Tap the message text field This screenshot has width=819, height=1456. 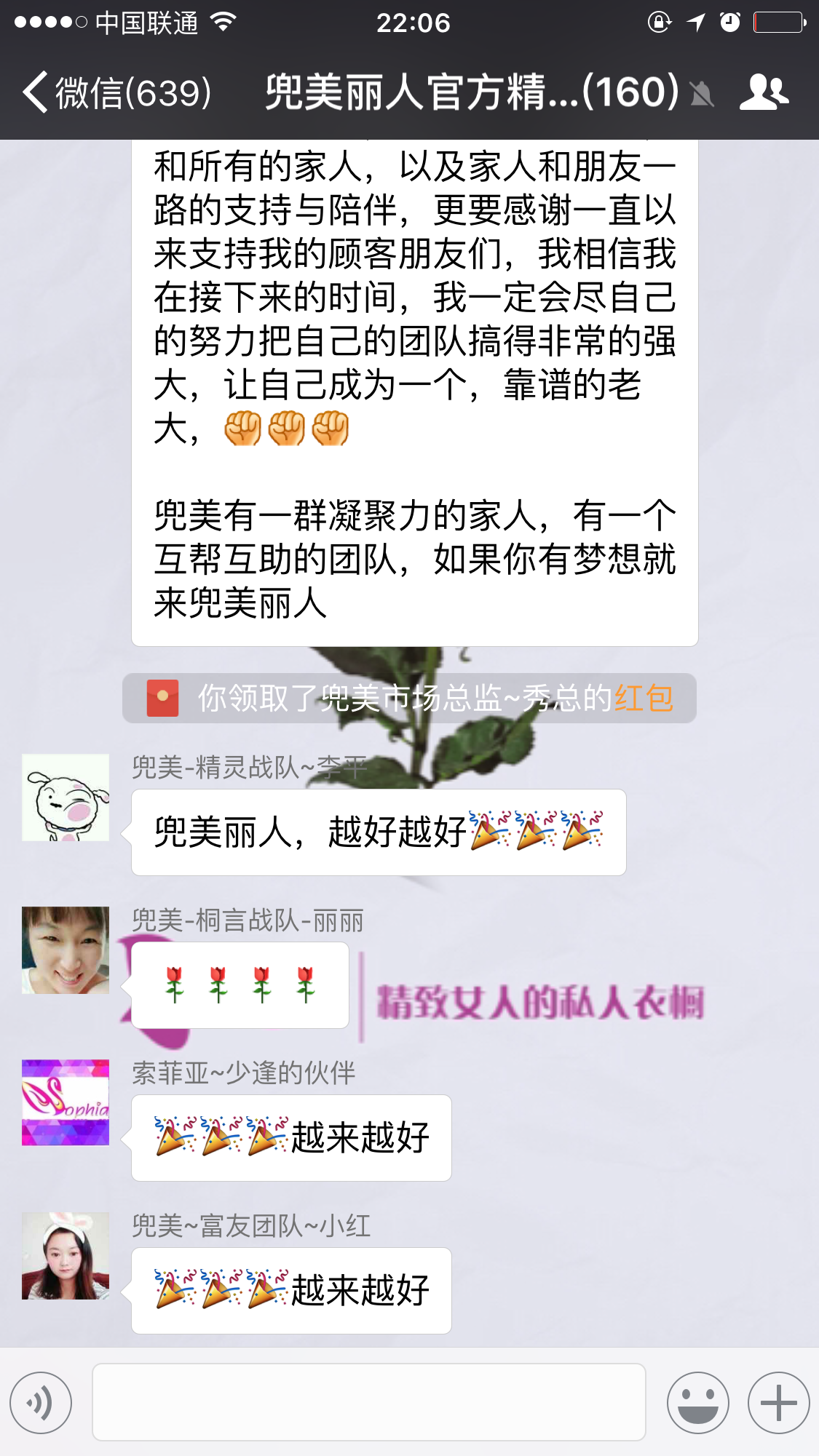[368, 1402]
